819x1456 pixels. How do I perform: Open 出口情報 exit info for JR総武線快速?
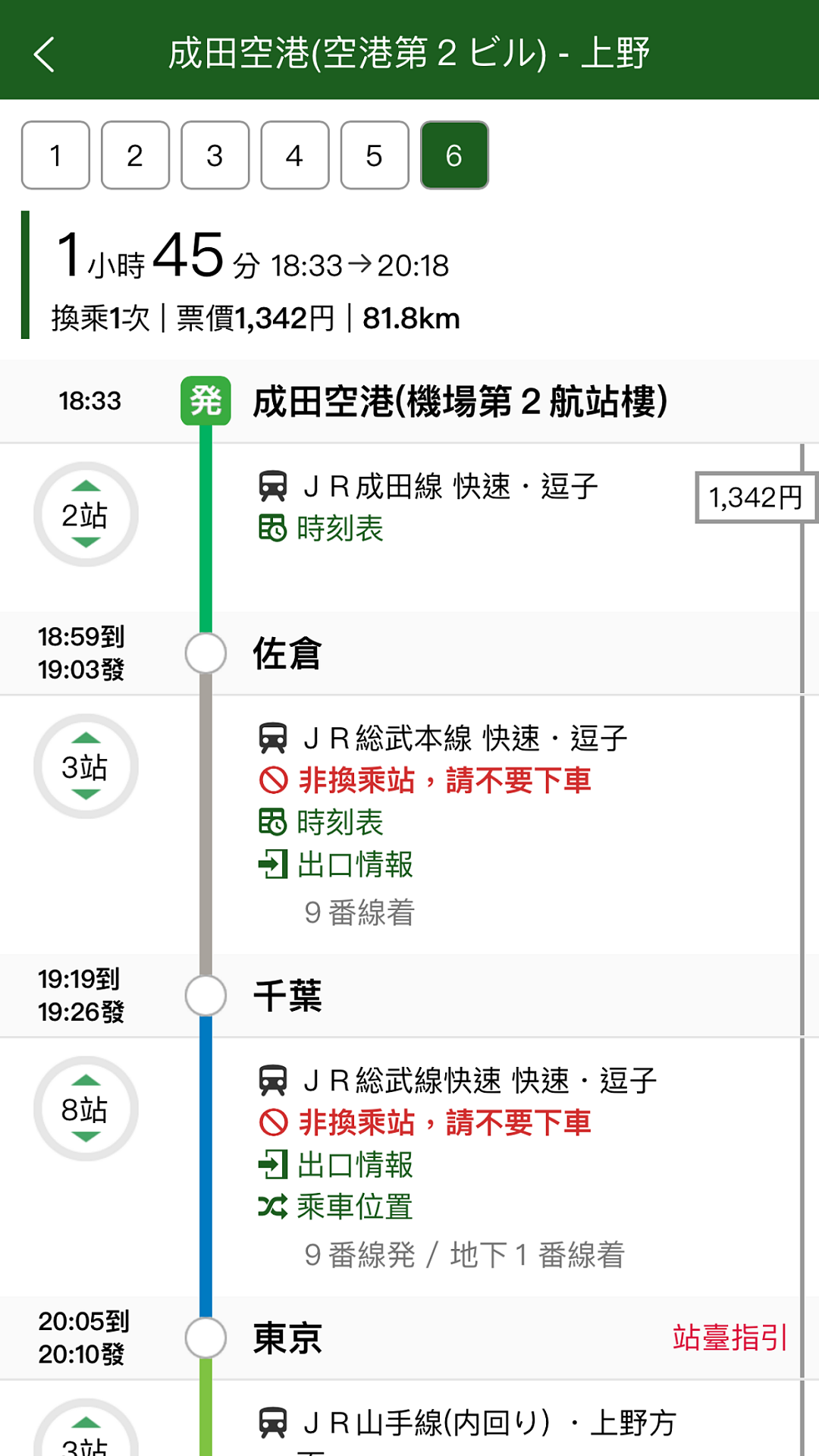tap(353, 1167)
